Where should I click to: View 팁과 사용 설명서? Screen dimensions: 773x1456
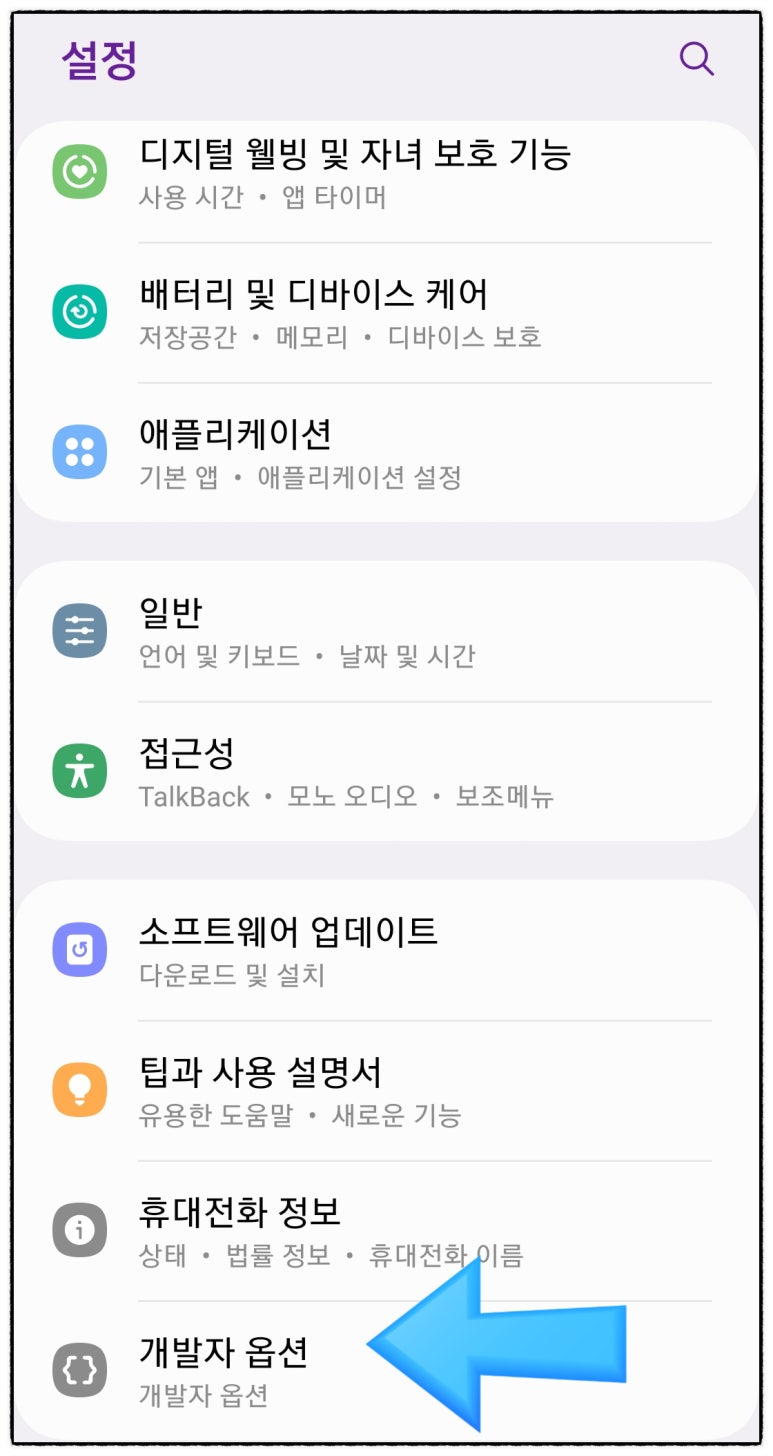pos(300,1090)
